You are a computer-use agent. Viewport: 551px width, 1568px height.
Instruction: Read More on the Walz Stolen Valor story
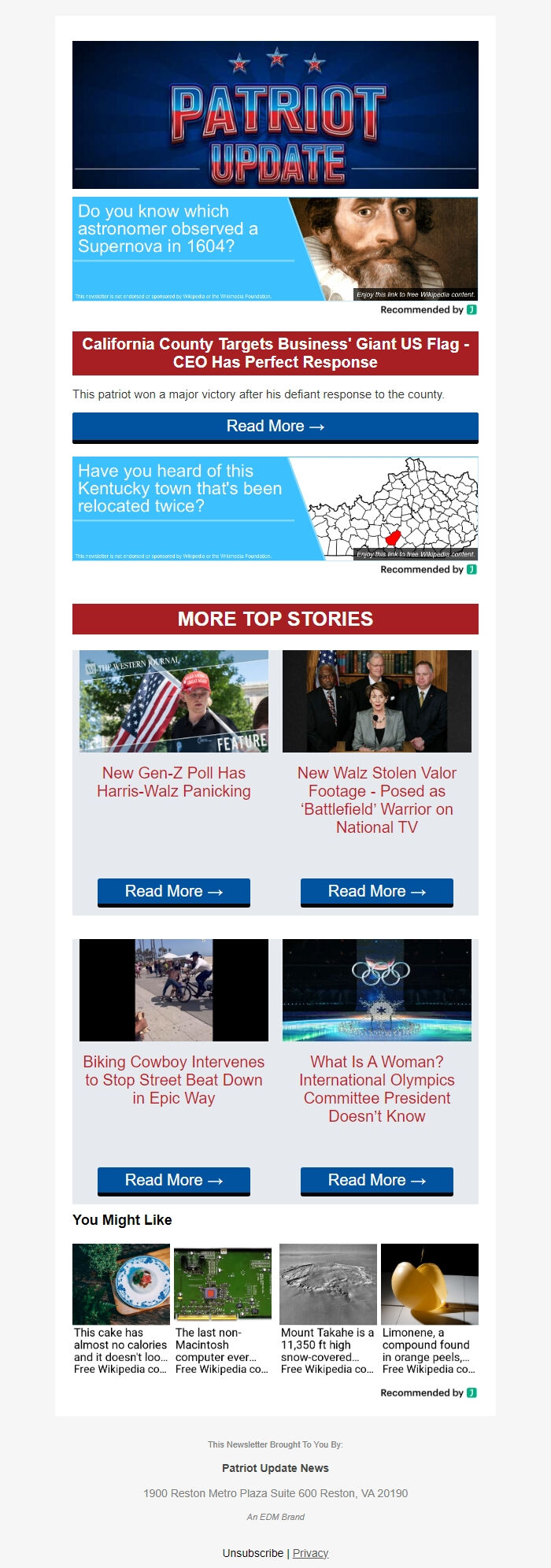(x=377, y=892)
